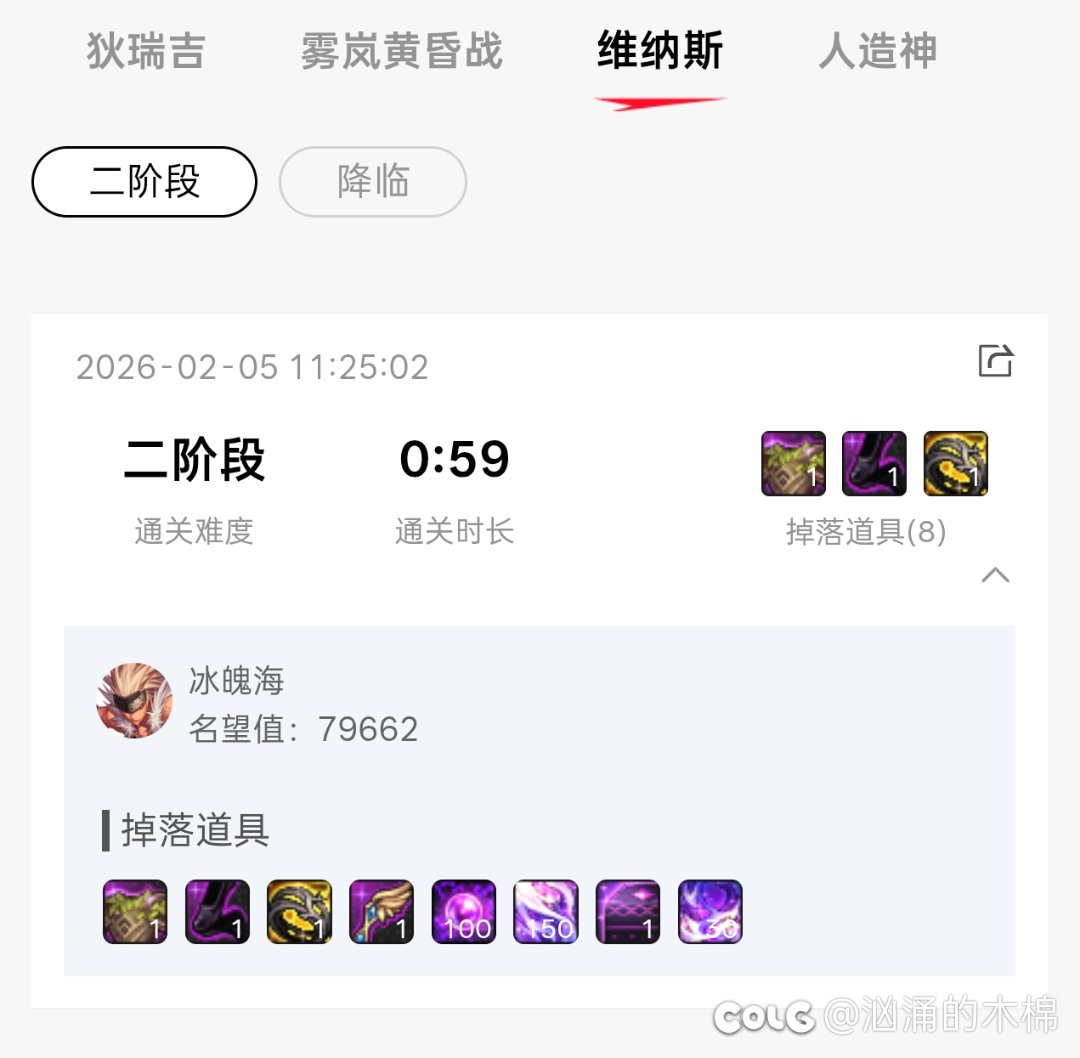
Task: Select the 二阶段 difficulty chip
Action: coord(145,182)
